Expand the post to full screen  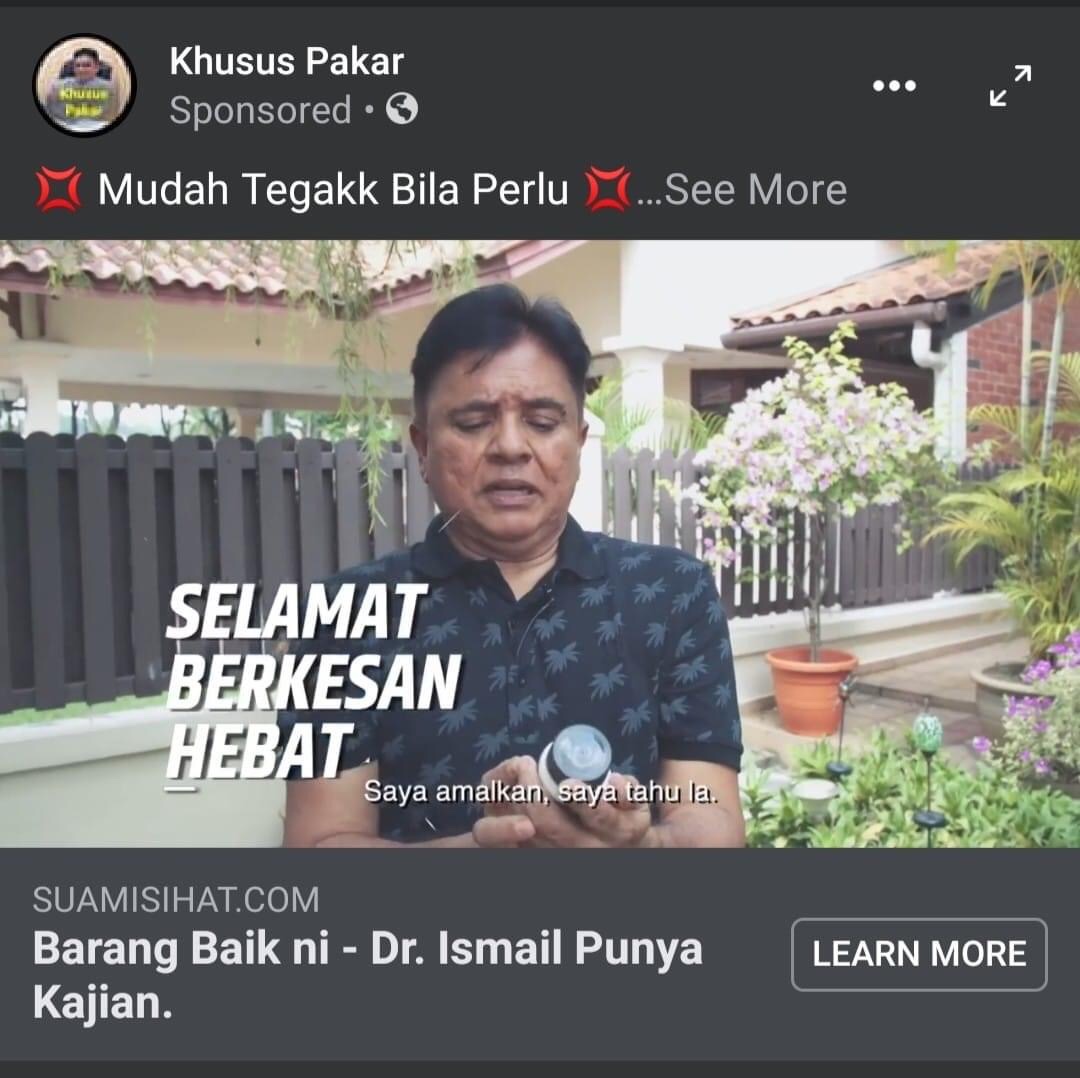coord(1010,86)
